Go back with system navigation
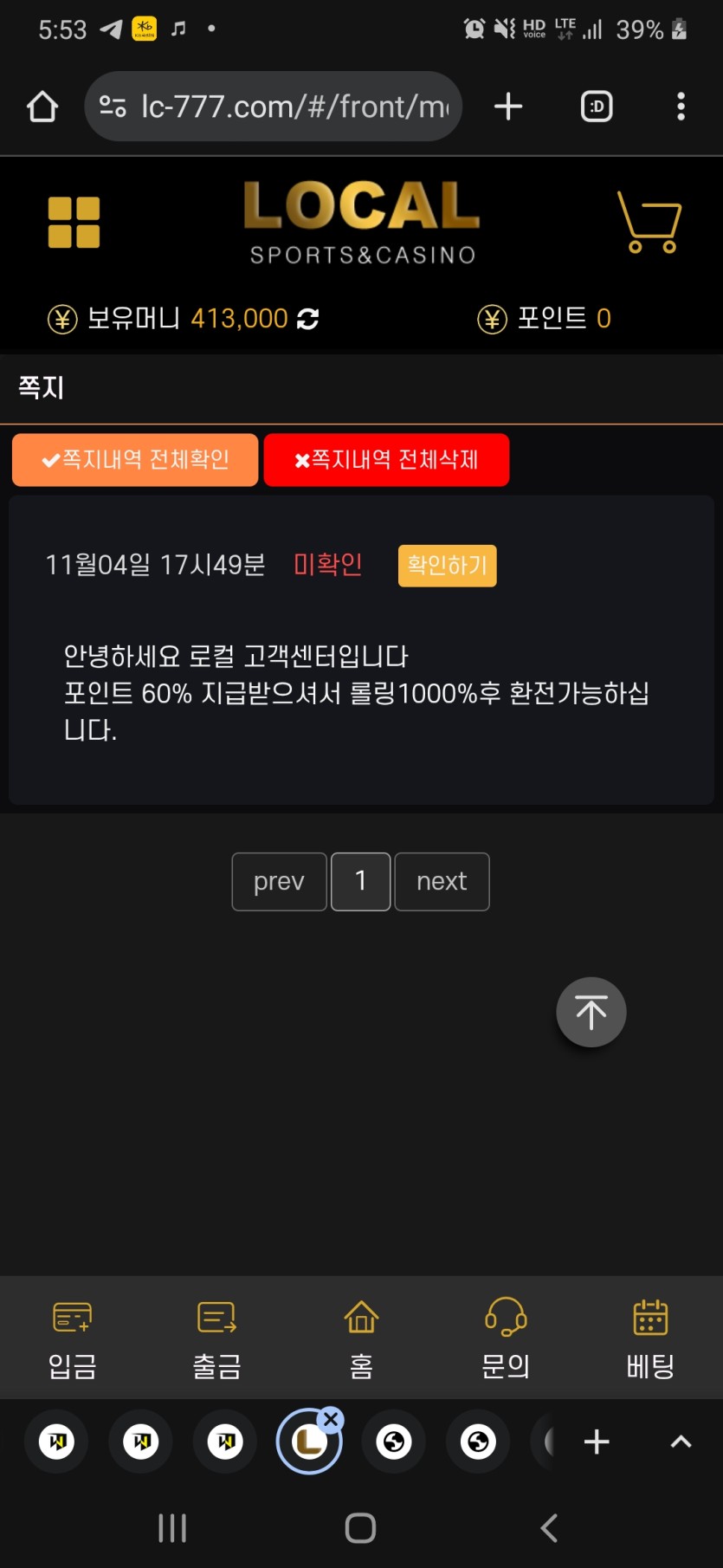The image size is (723, 1568). click(549, 1527)
